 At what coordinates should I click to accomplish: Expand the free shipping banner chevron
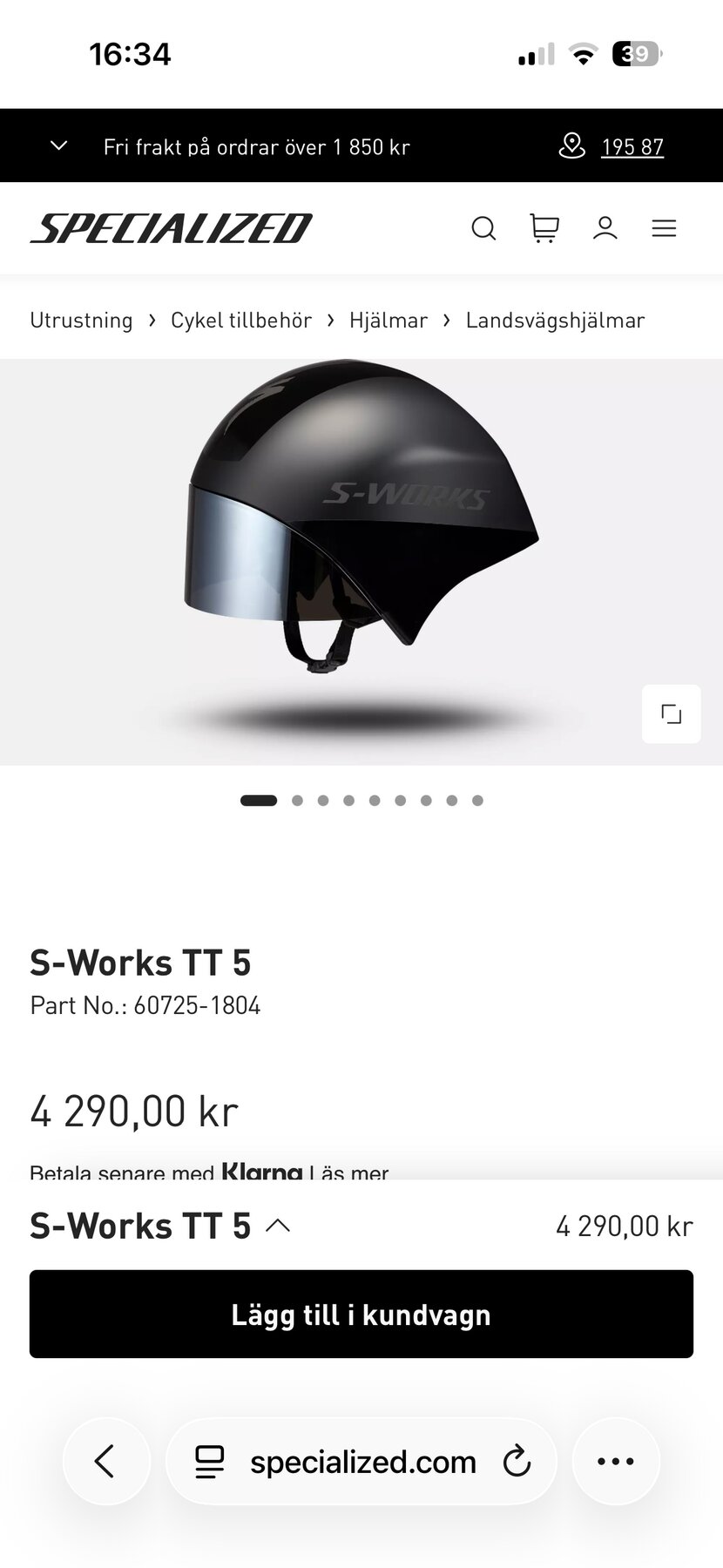click(58, 145)
